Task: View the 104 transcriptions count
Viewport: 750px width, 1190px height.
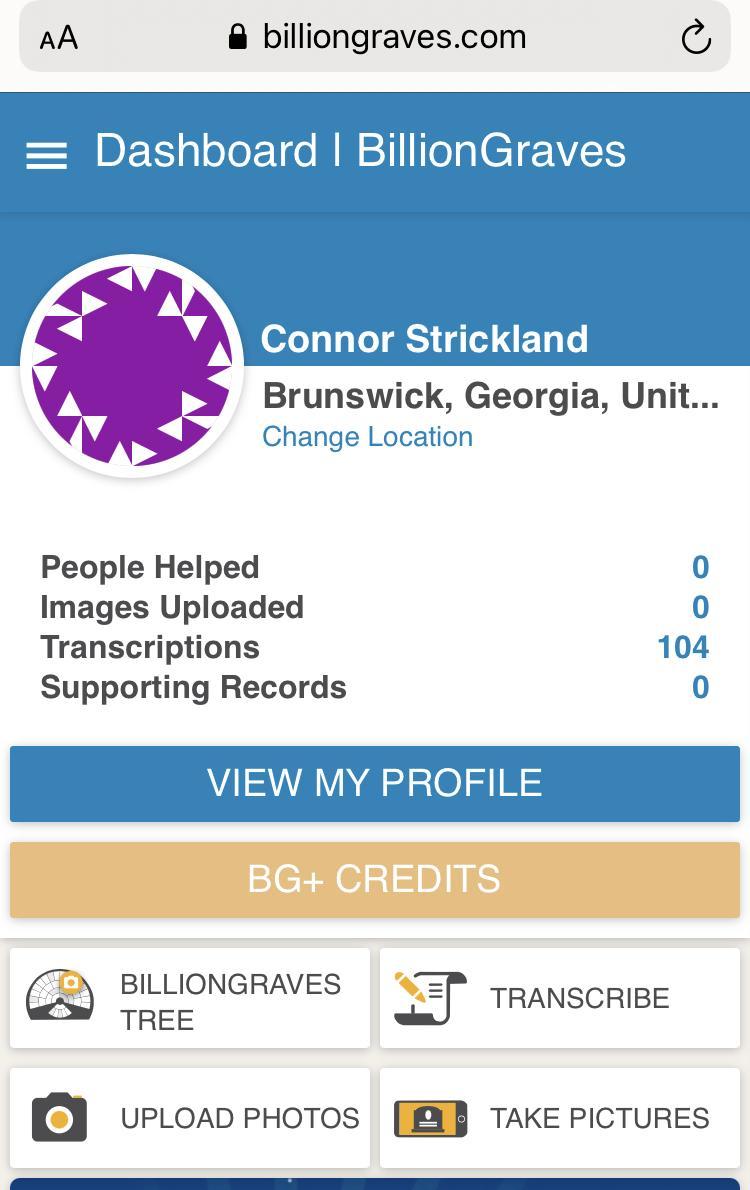Action: [683, 647]
